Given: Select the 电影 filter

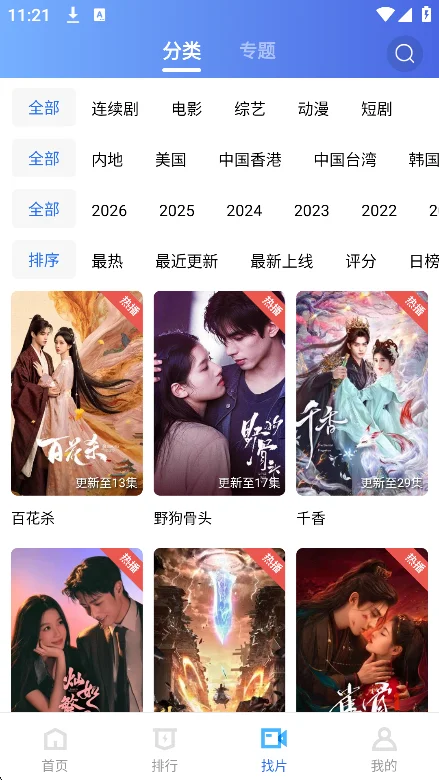Looking at the screenshot, I should coord(187,108).
